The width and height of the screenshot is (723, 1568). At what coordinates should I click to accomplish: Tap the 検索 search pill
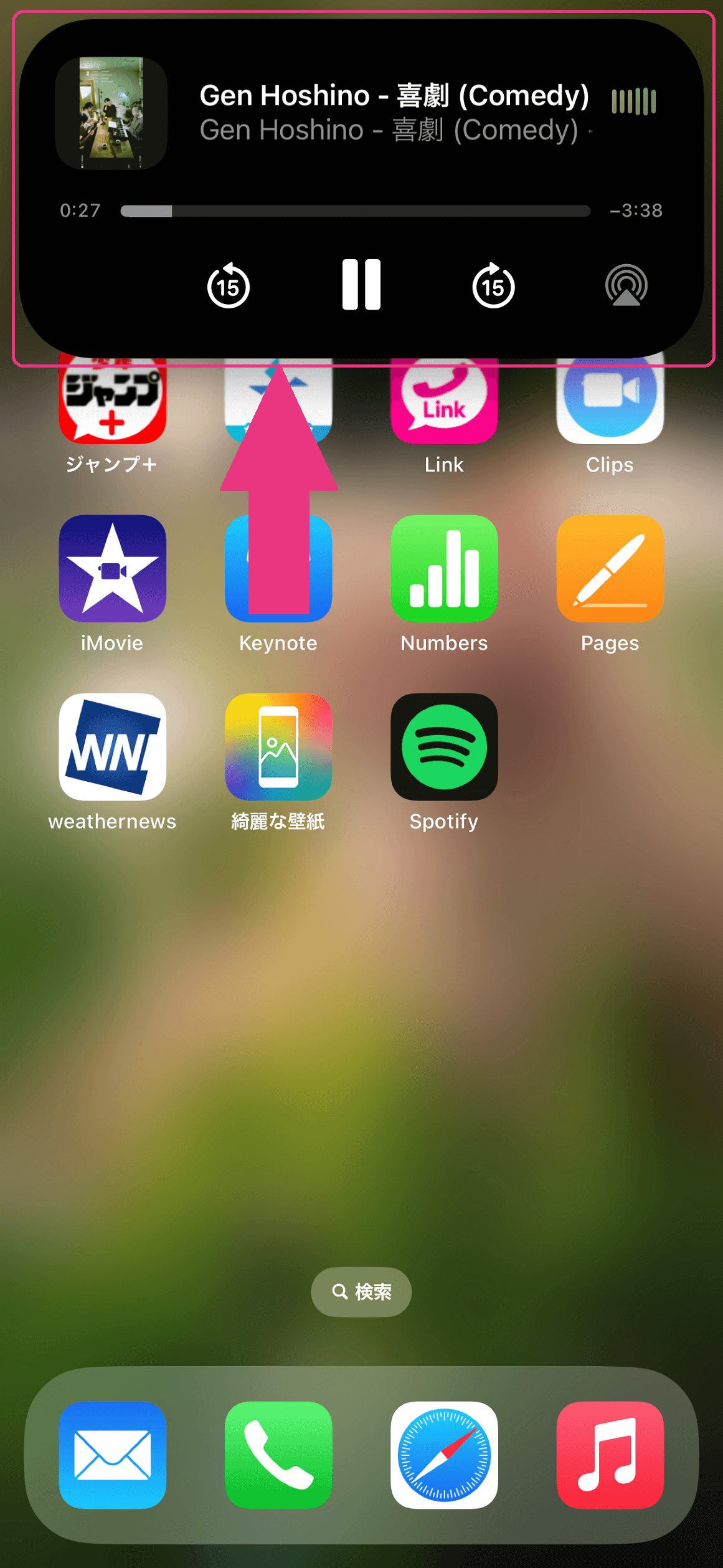click(x=361, y=1291)
